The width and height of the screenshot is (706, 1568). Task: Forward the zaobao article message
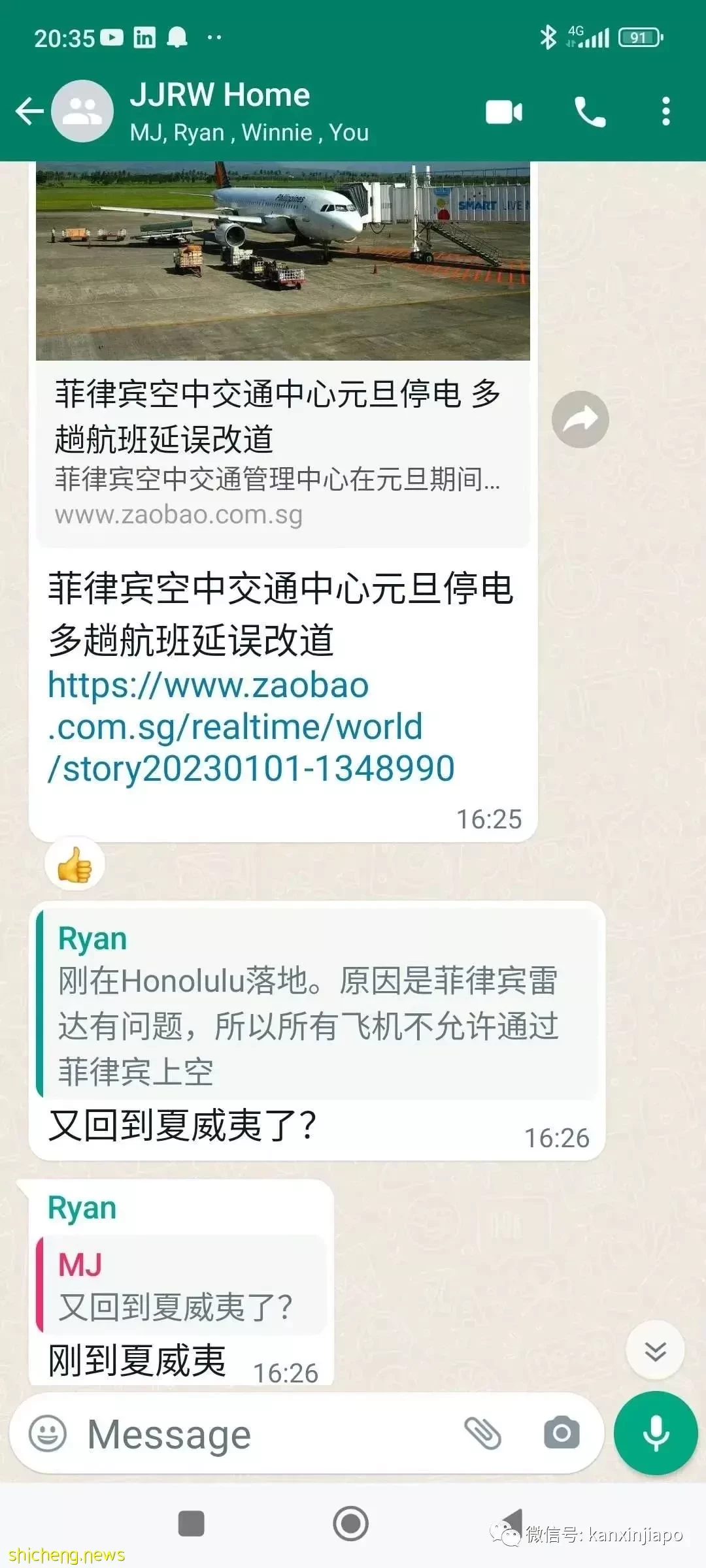pos(580,419)
